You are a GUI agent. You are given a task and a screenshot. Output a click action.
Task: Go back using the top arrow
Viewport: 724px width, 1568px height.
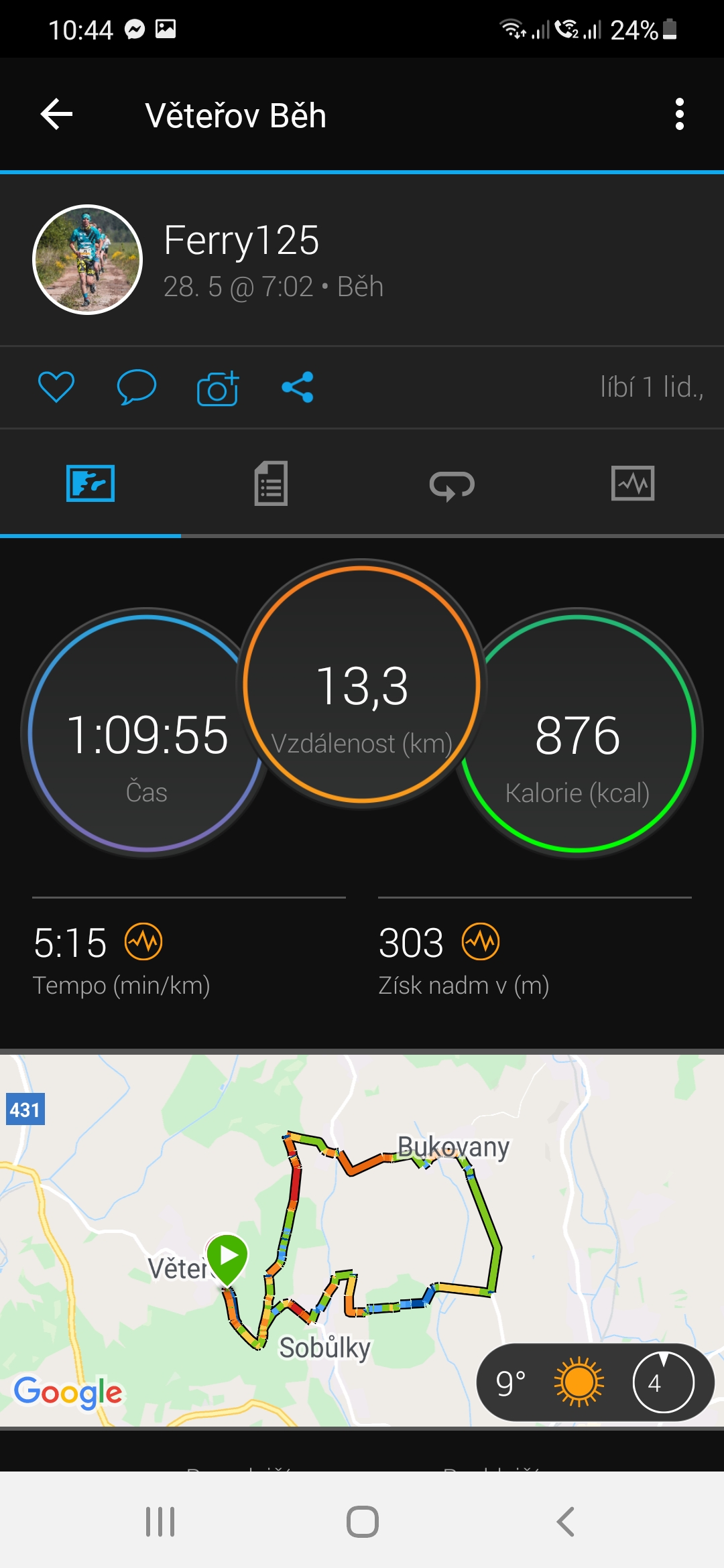tap(57, 115)
